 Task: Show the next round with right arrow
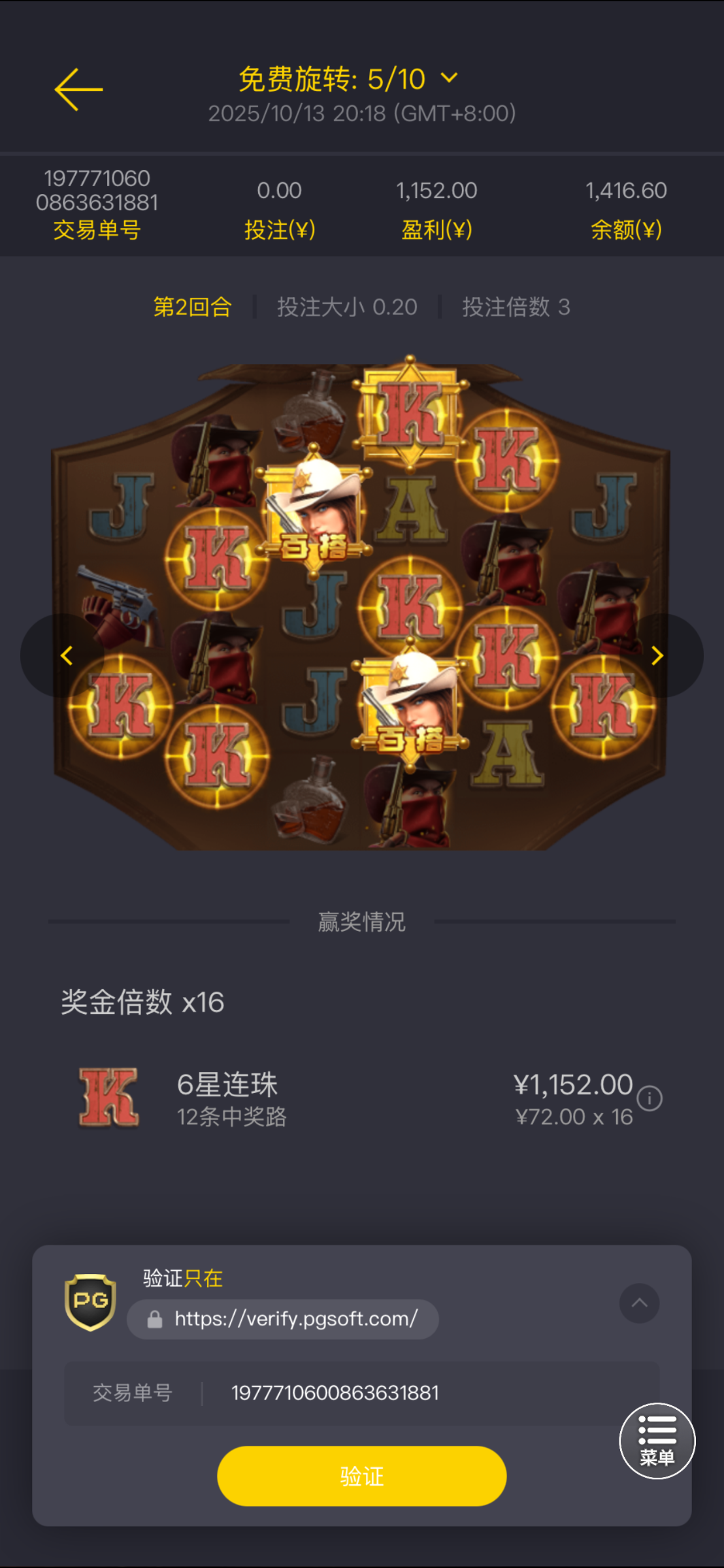[657, 655]
